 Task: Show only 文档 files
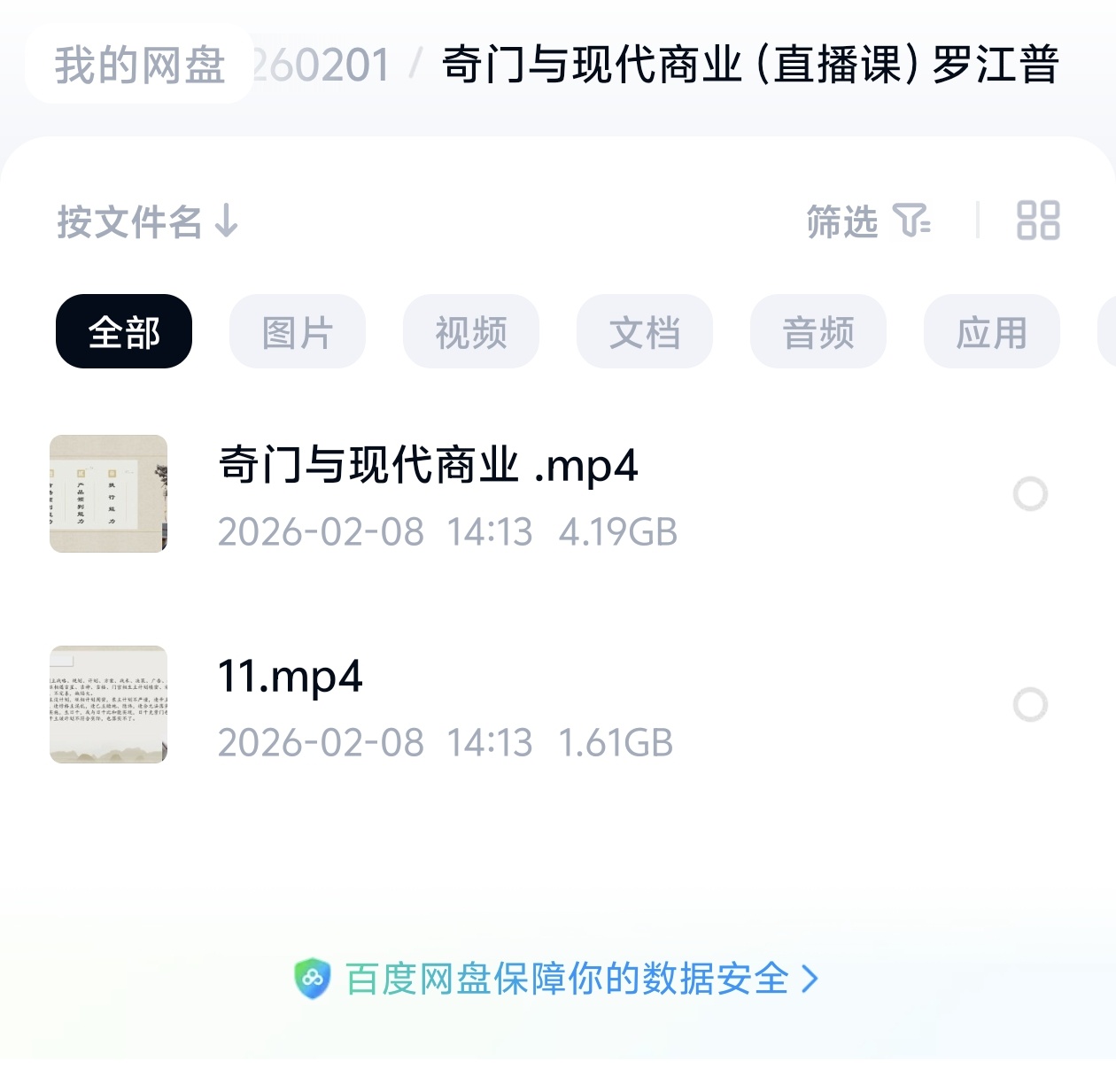point(645,332)
